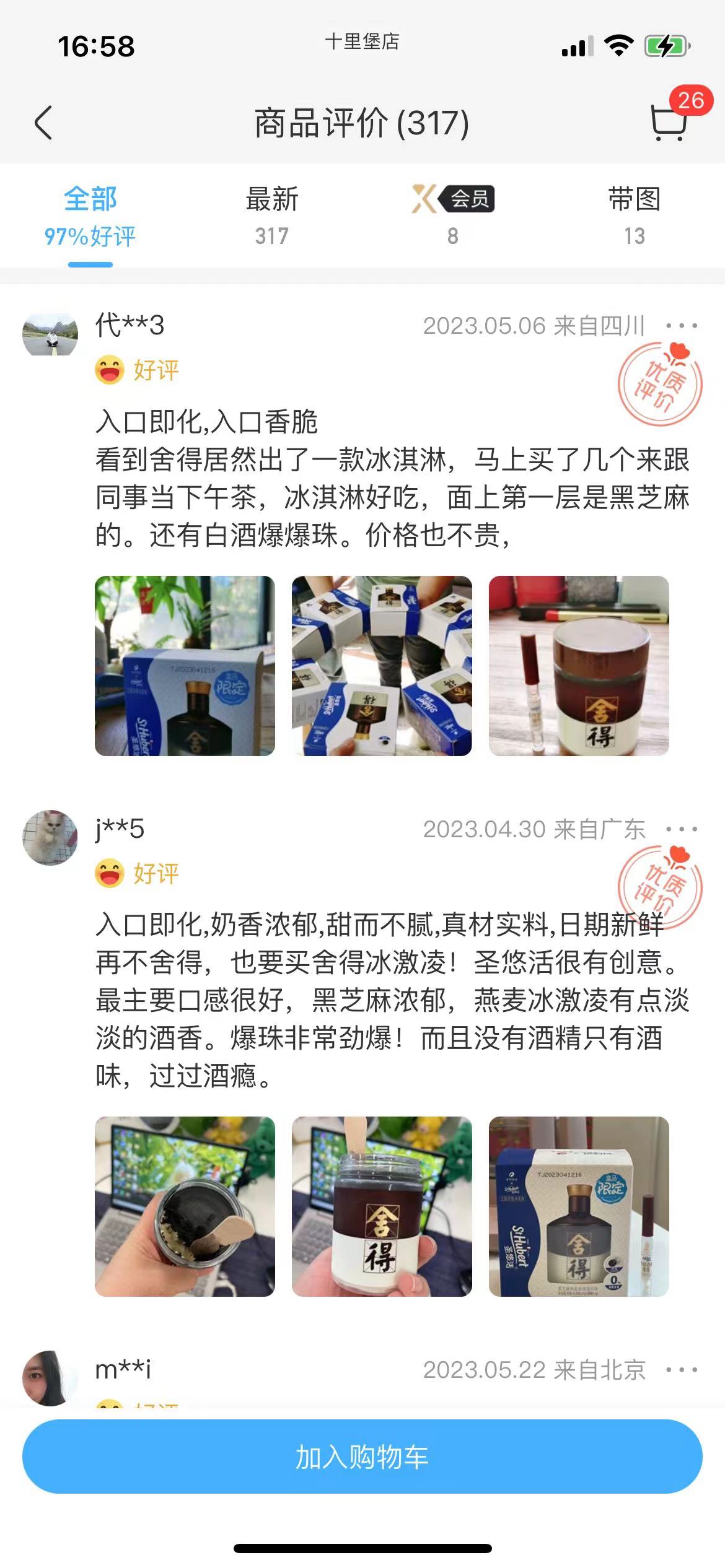View first photo in j**5's review

point(185,1206)
